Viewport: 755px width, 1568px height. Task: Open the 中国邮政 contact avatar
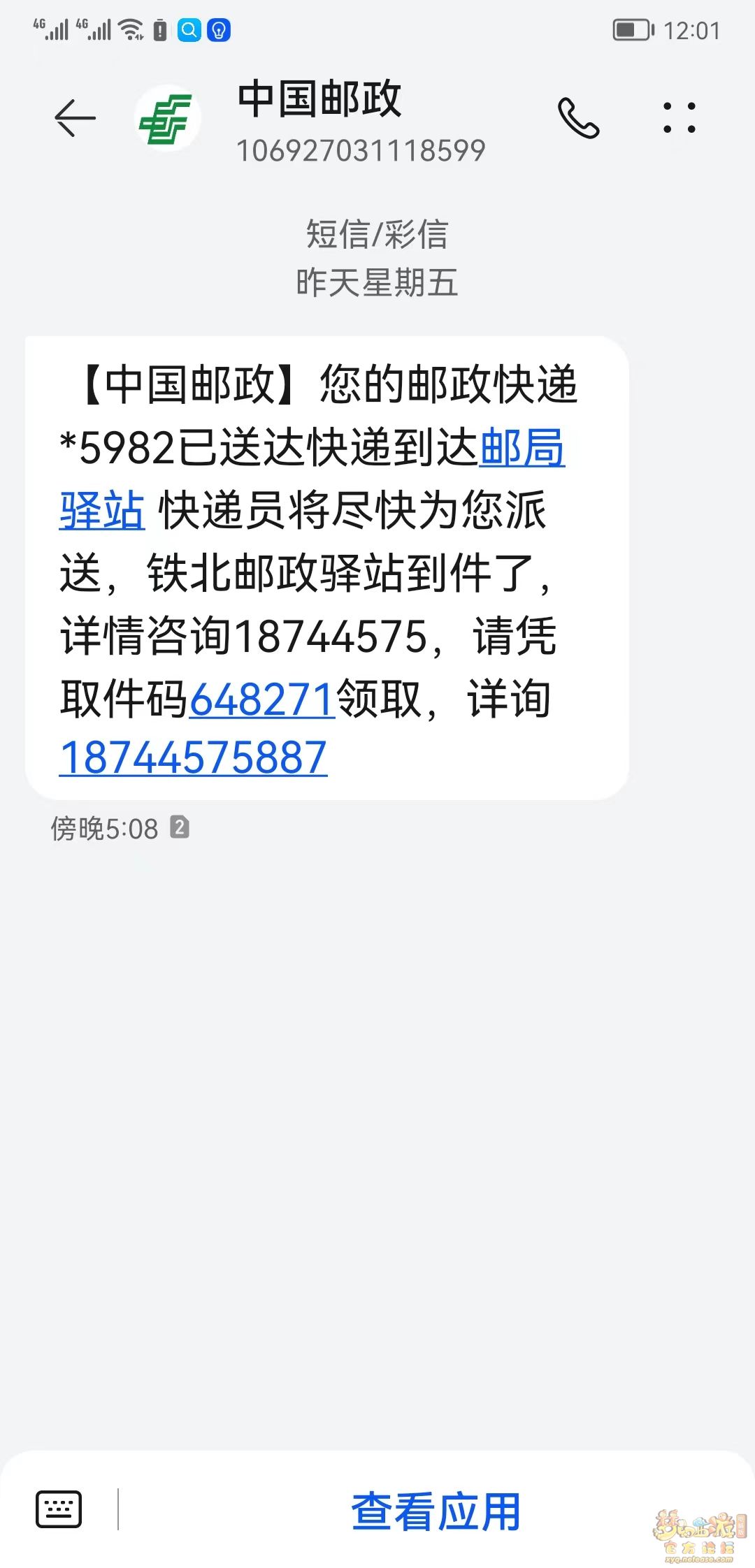tap(168, 118)
